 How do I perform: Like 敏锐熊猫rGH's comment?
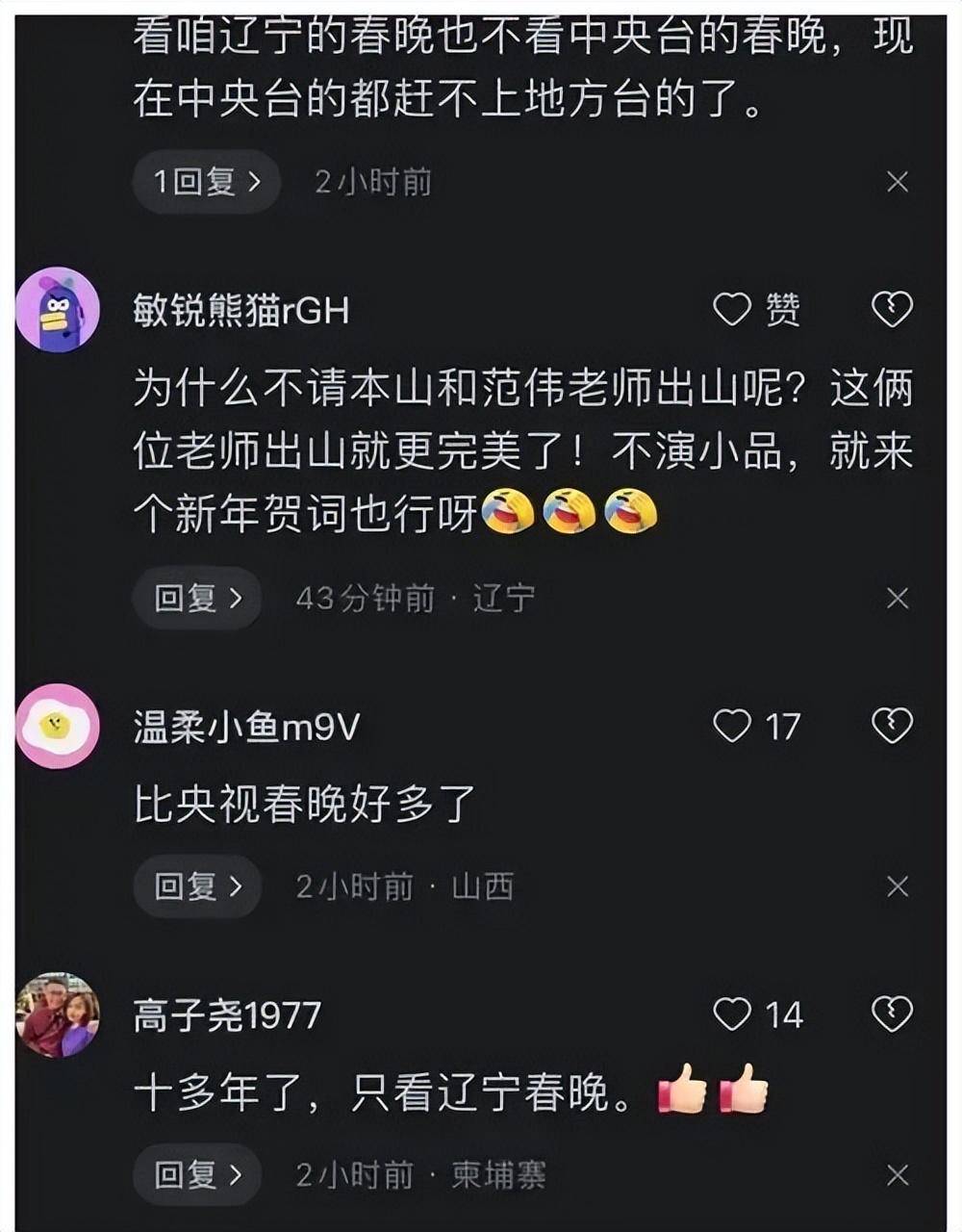732,310
